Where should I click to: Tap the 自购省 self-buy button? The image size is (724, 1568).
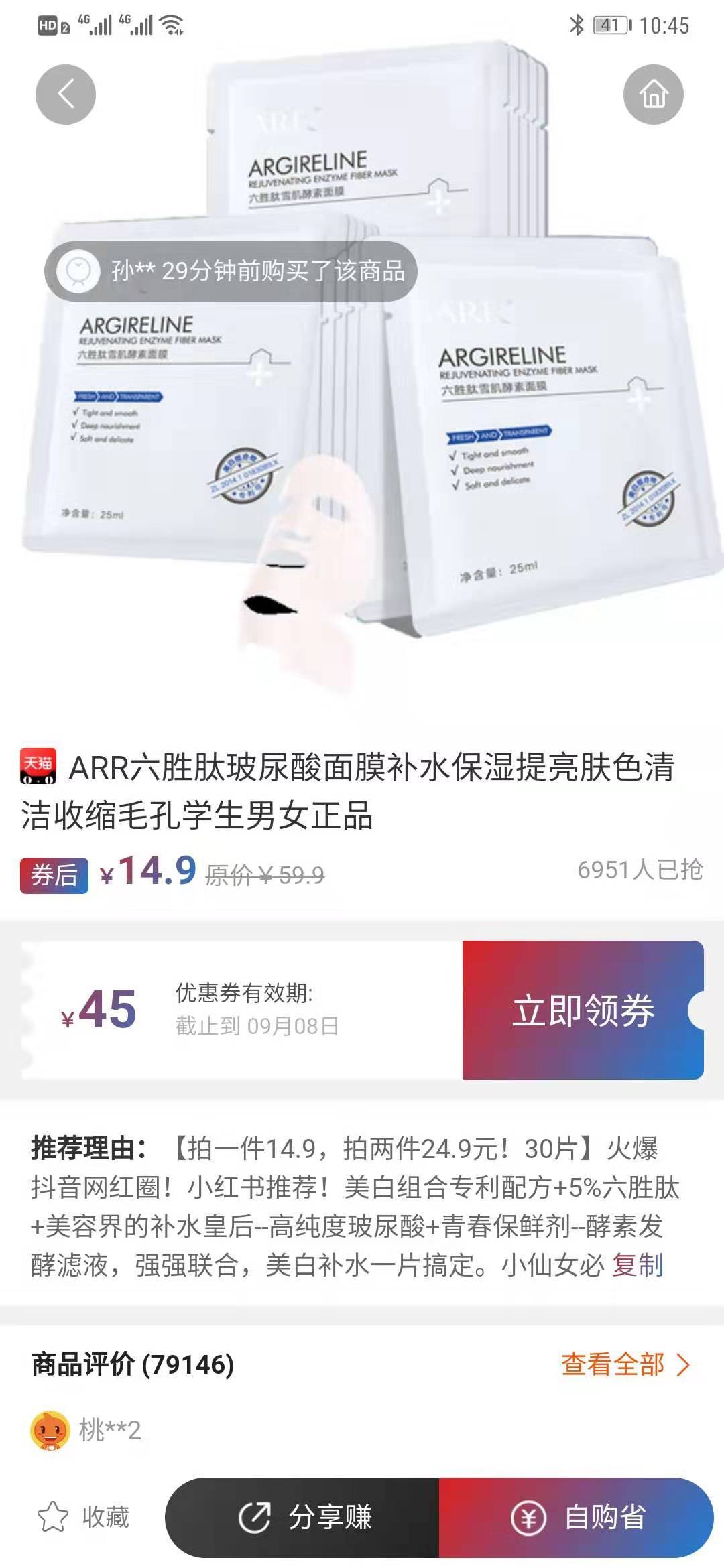coord(577,1517)
